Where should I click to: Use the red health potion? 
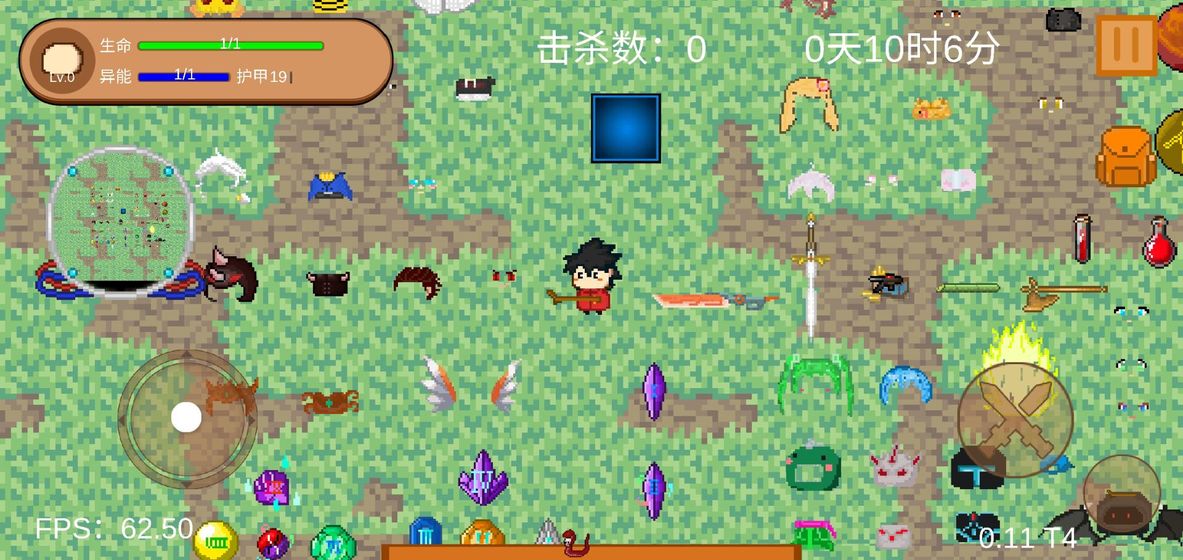point(1159,243)
